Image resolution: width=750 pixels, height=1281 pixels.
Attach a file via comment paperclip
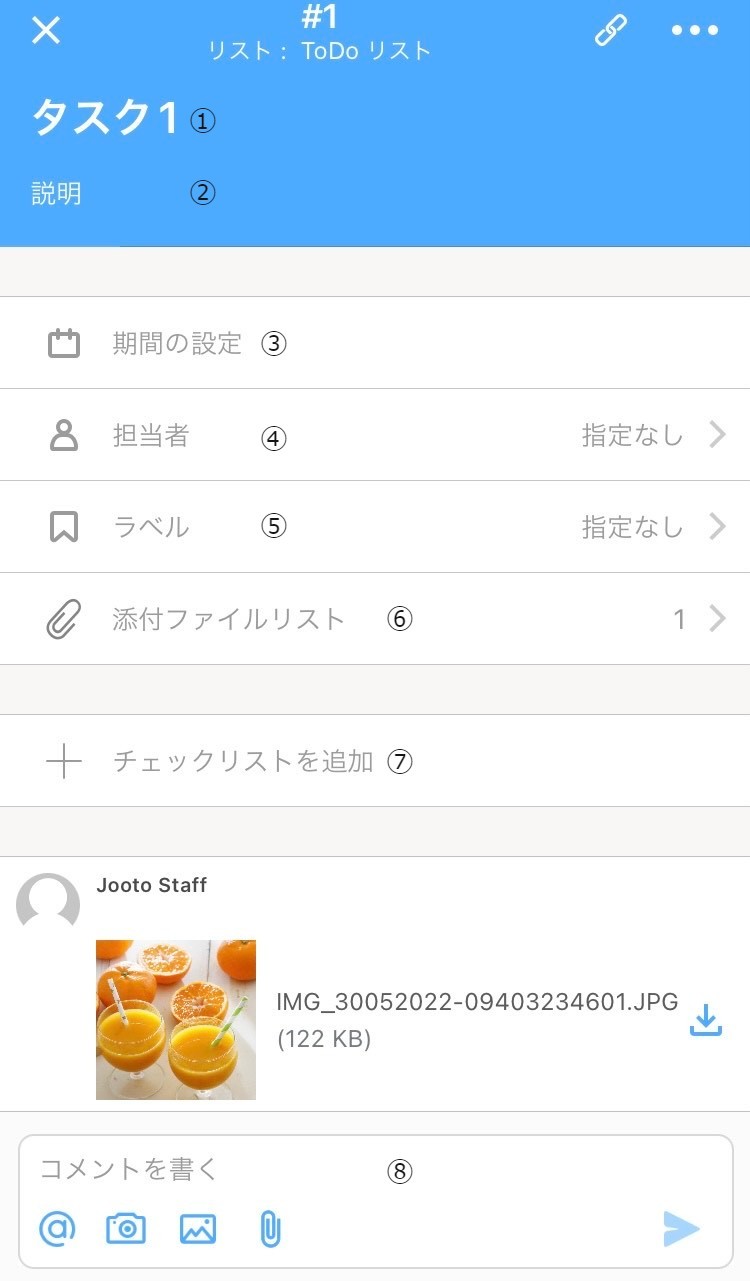click(270, 1229)
